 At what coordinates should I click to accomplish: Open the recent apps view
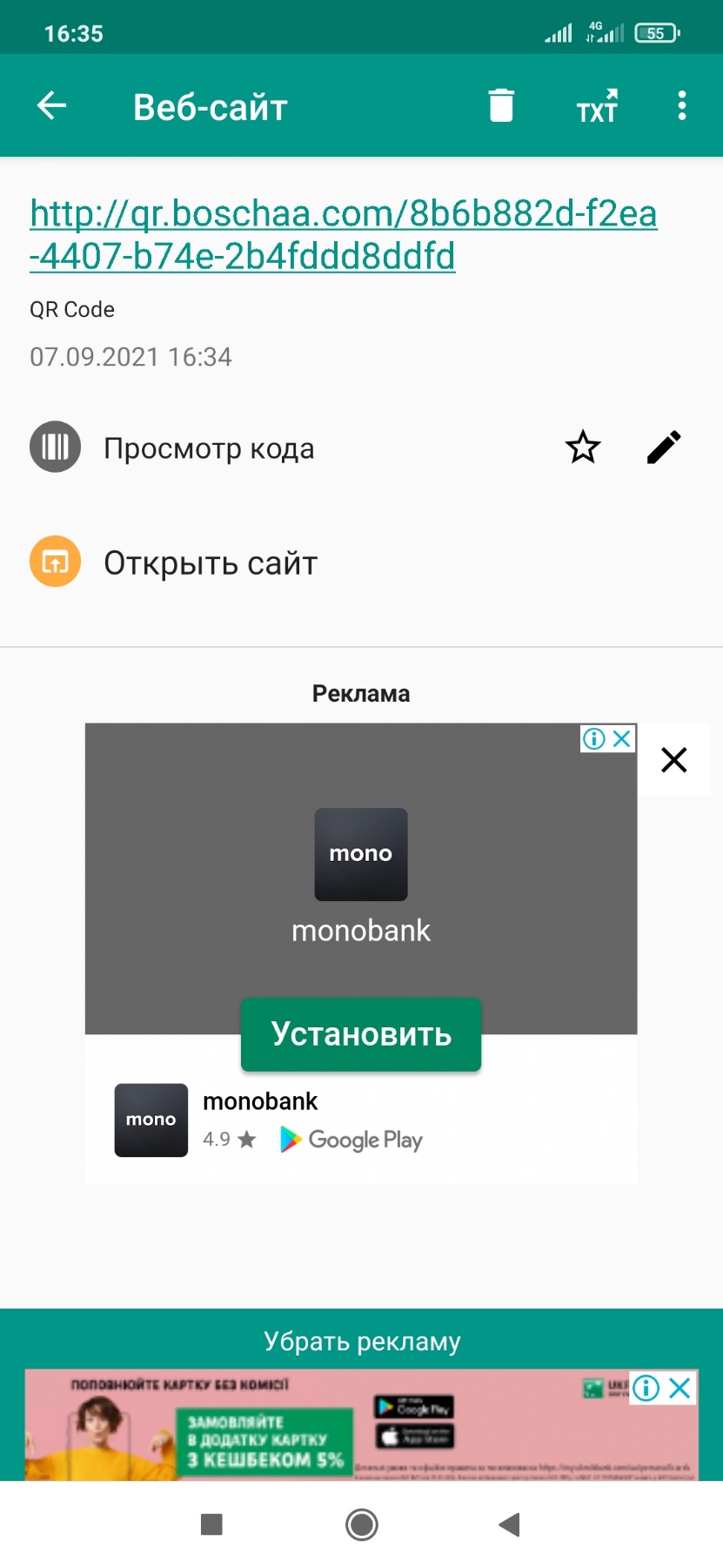point(211,1524)
